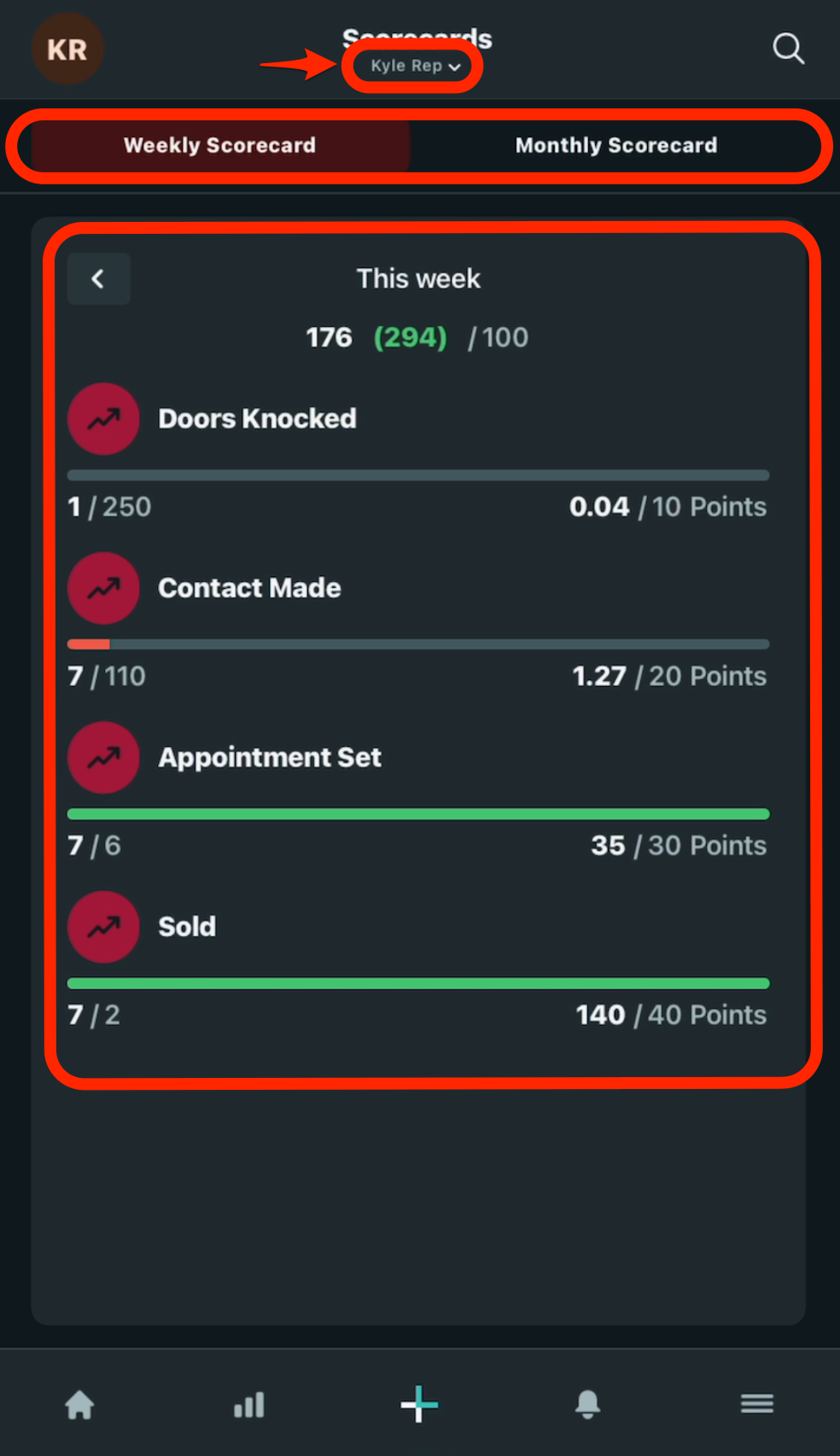The width and height of the screenshot is (840, 1456).
Task: Open the notifications bell
Action: point(587,1404)
